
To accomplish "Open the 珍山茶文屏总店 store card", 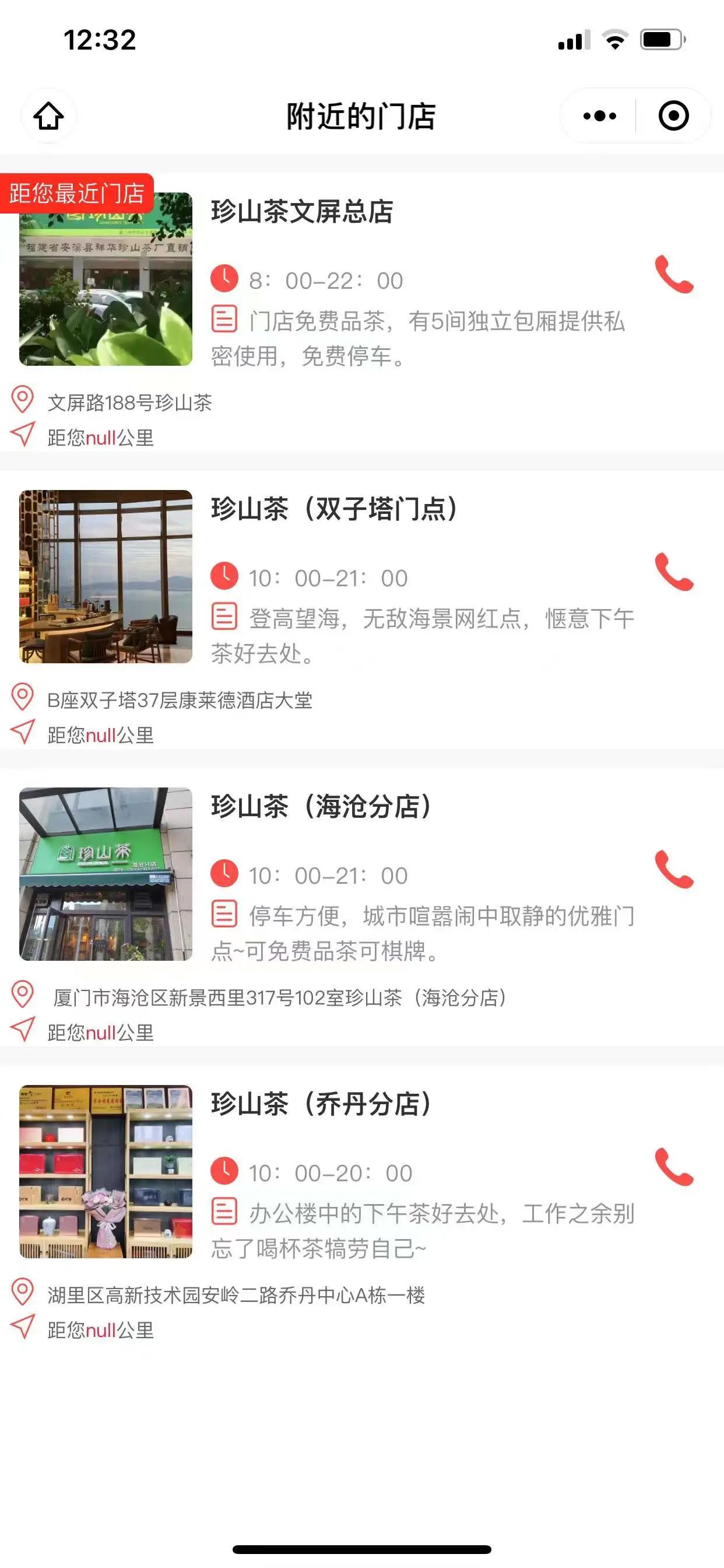I will pyautogui.click(x=362, y=312).
